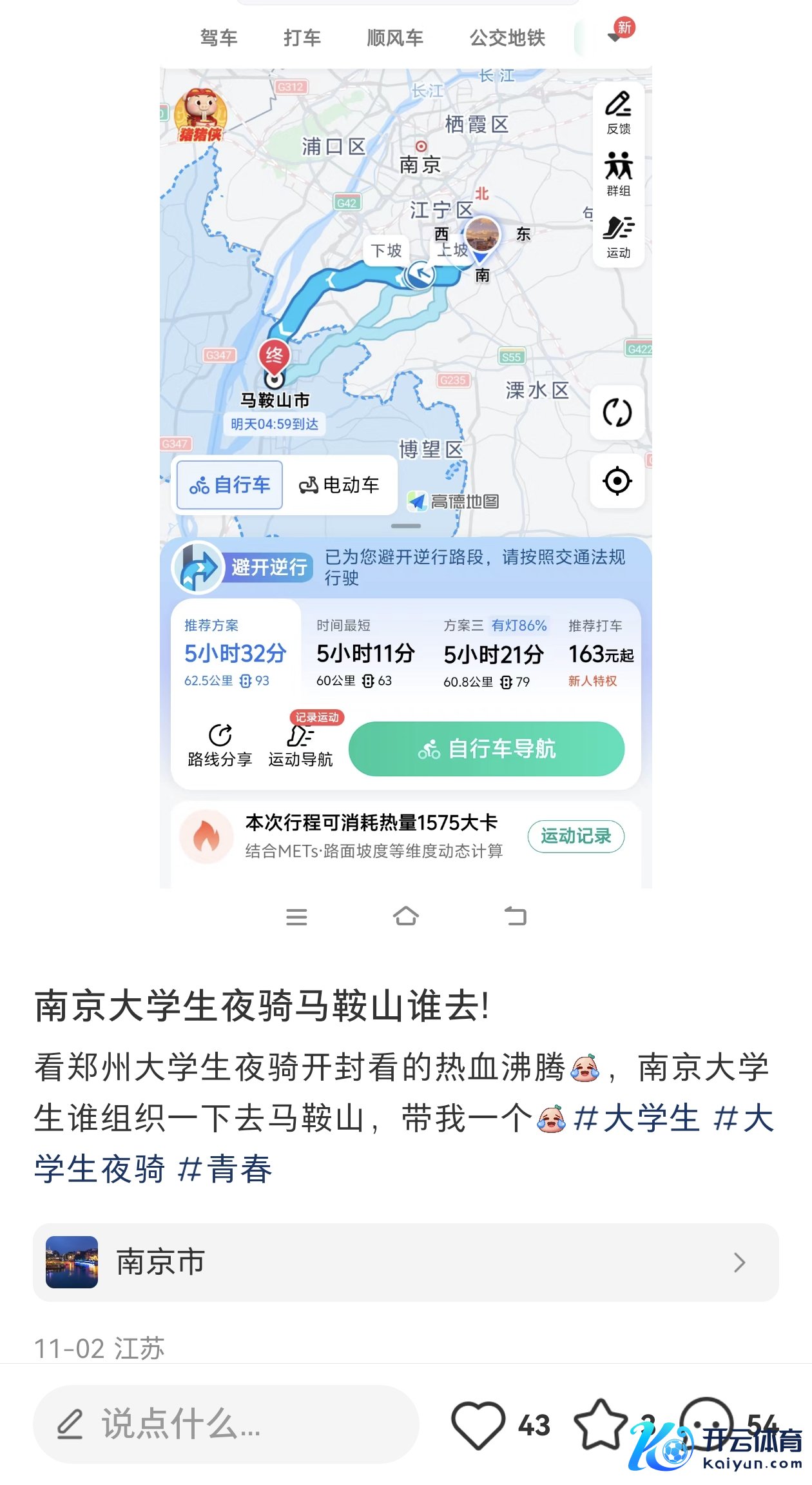Like this post with the heart icon
812x1485 pixels.
click(478, 1424)
